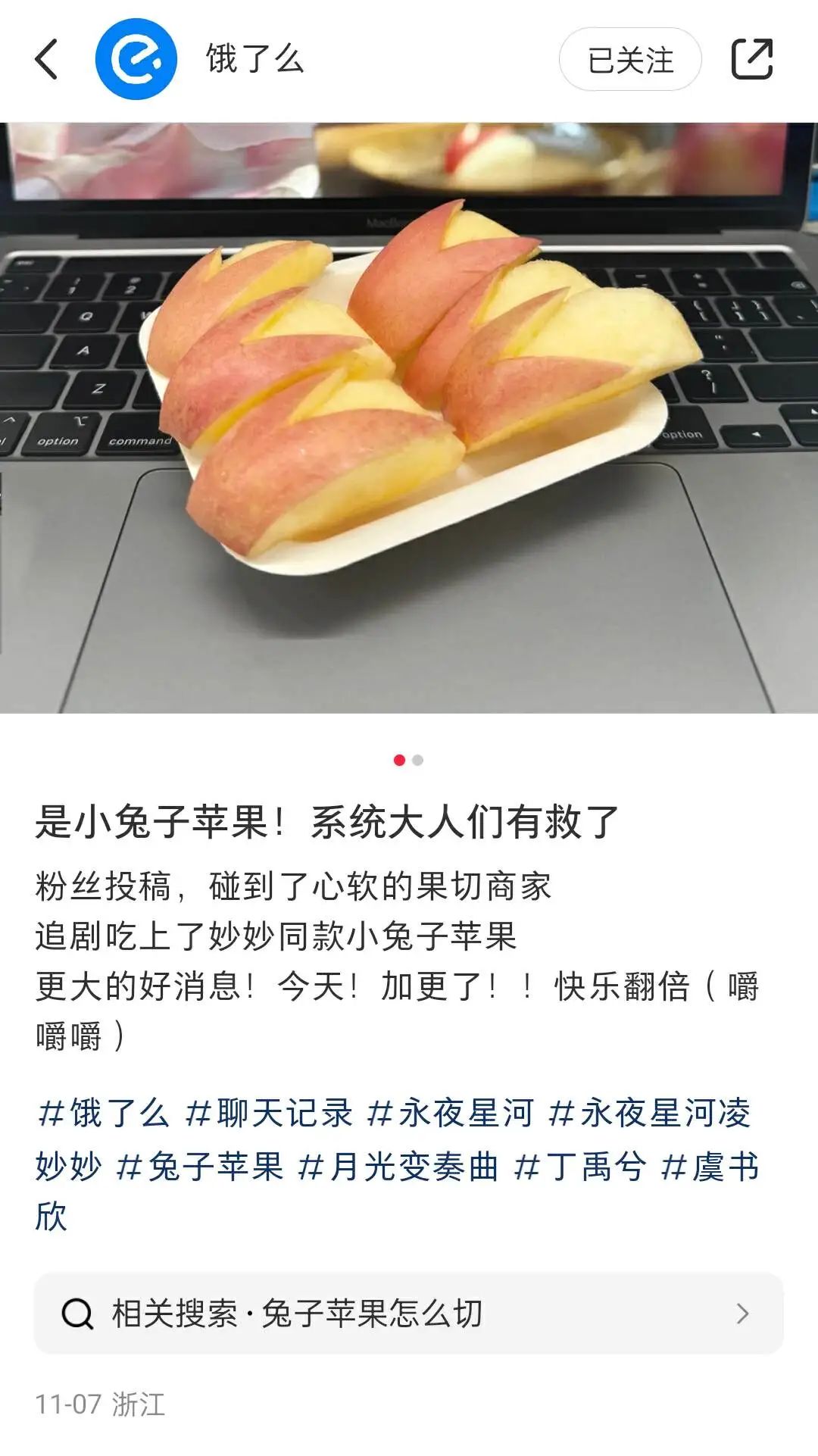Tap the image page indicator dots

pyautogui.click(x=409, y=760)
